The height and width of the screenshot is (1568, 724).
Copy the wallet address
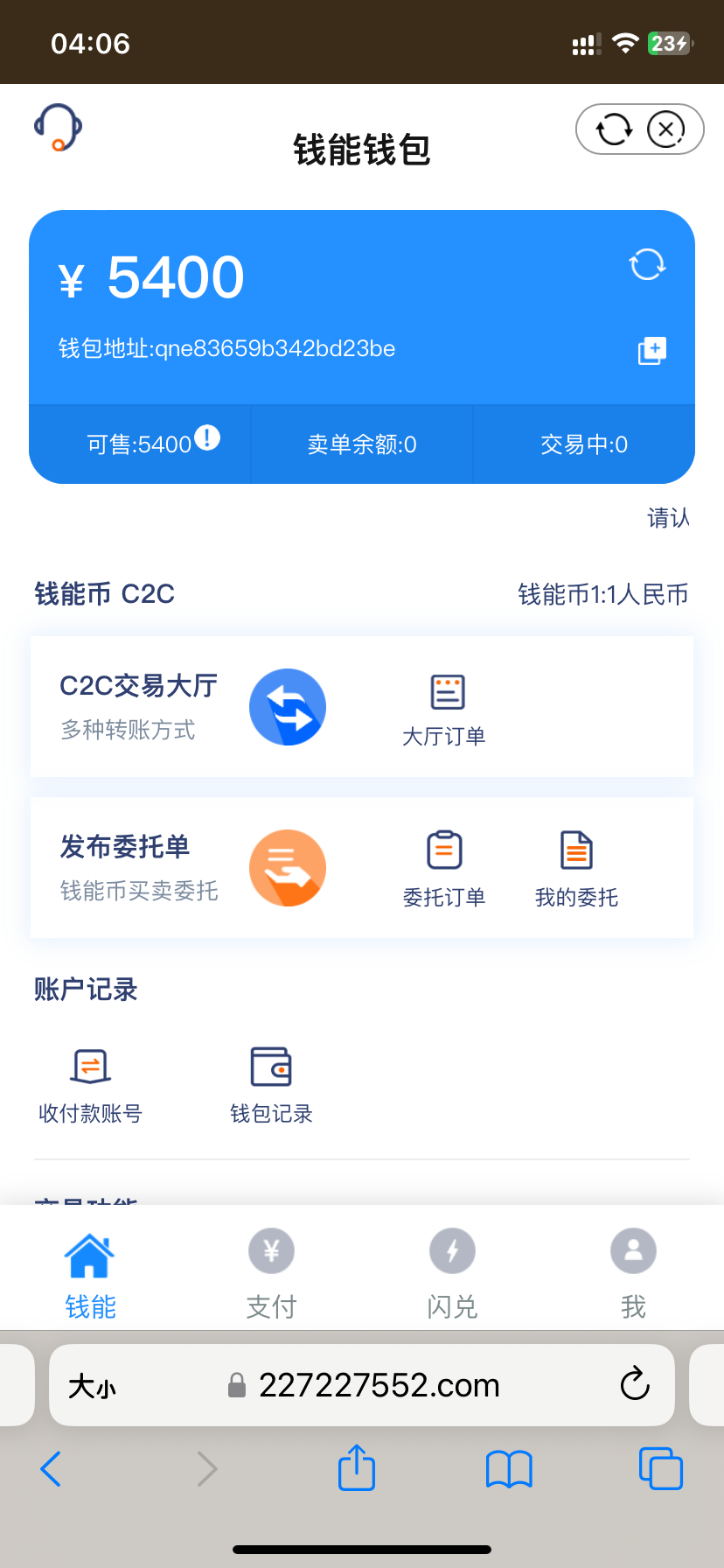click(x=651, y=350)
